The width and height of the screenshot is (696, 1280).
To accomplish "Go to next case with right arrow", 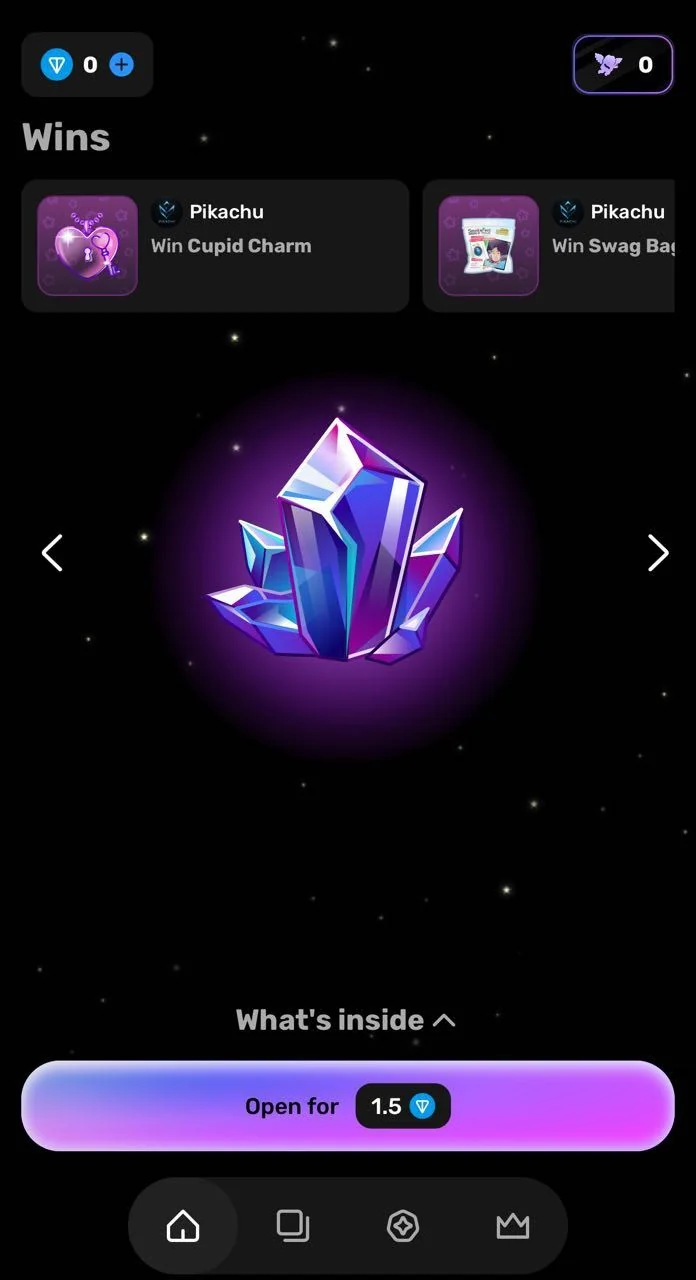I will point(657,552).
